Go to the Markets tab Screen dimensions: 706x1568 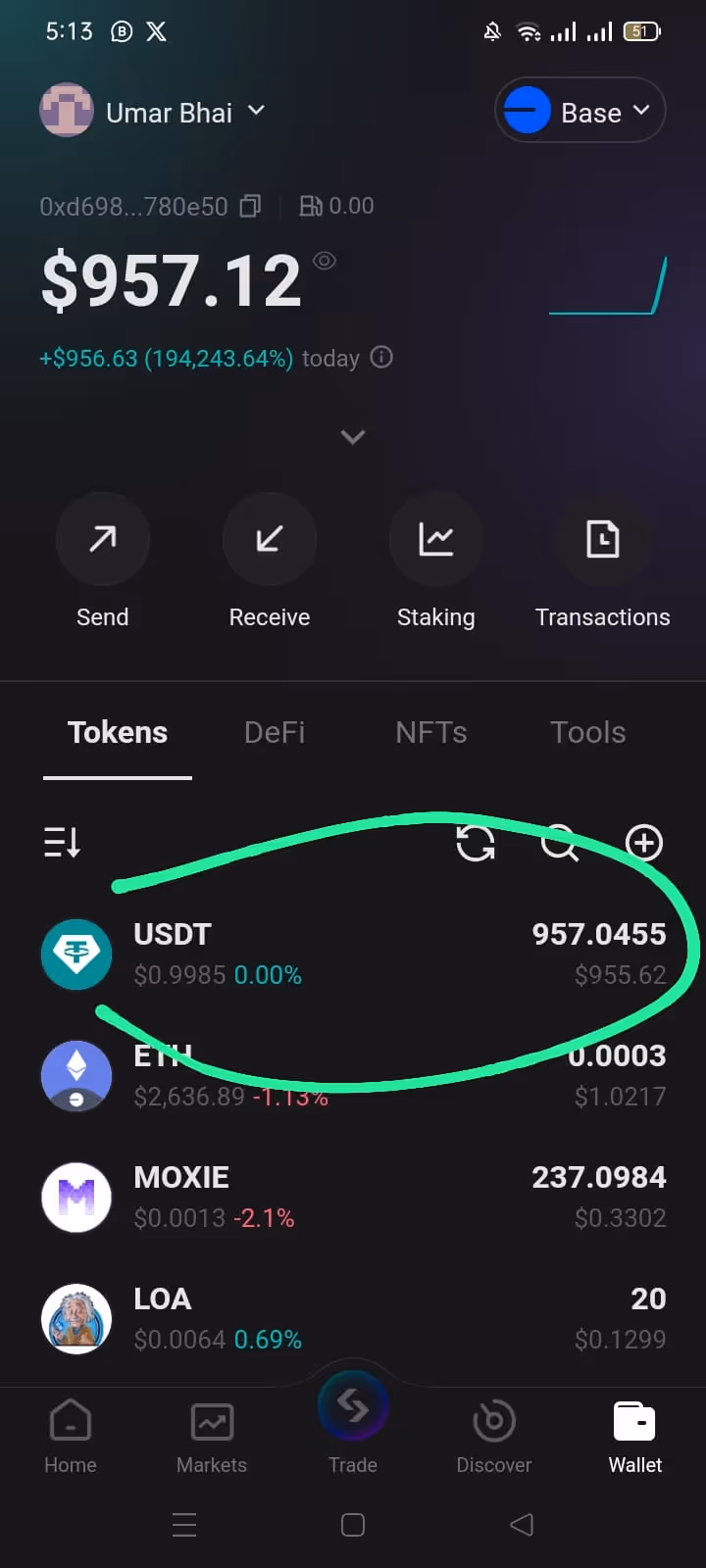[212, 1437]
